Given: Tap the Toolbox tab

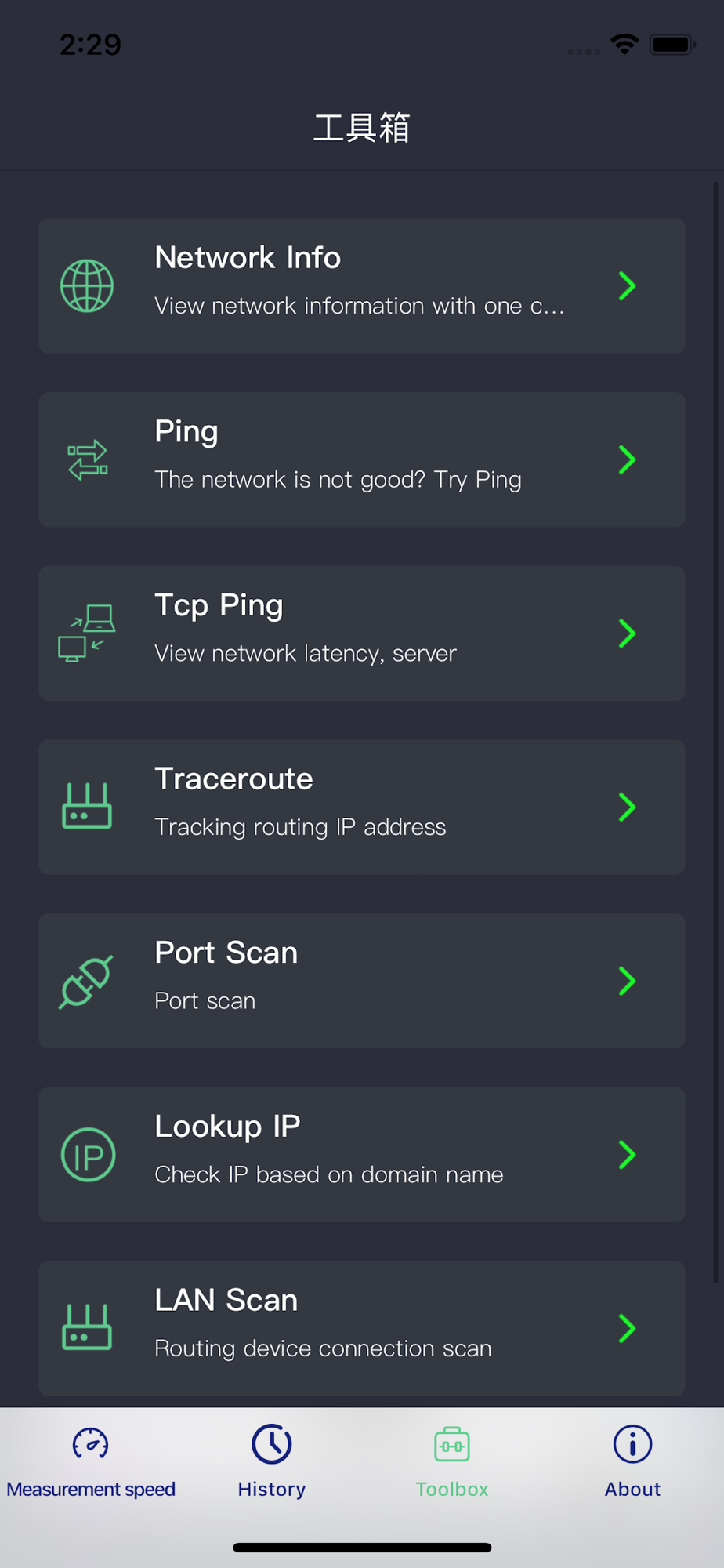Looking at the screenshot, I should tap(452, 1463).
